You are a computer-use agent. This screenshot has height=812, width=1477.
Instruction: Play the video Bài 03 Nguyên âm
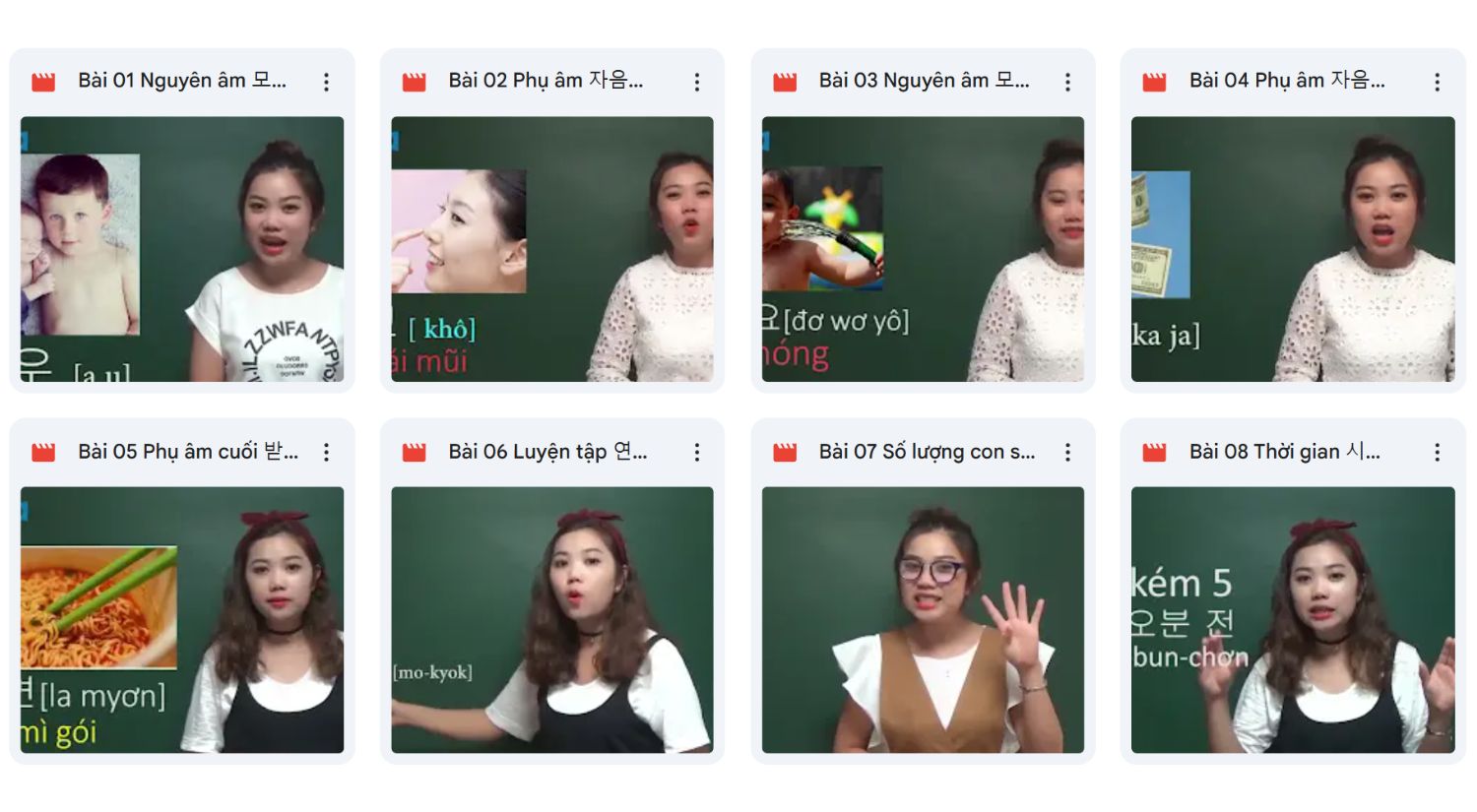pyautogui.click(x=923, y=249)
